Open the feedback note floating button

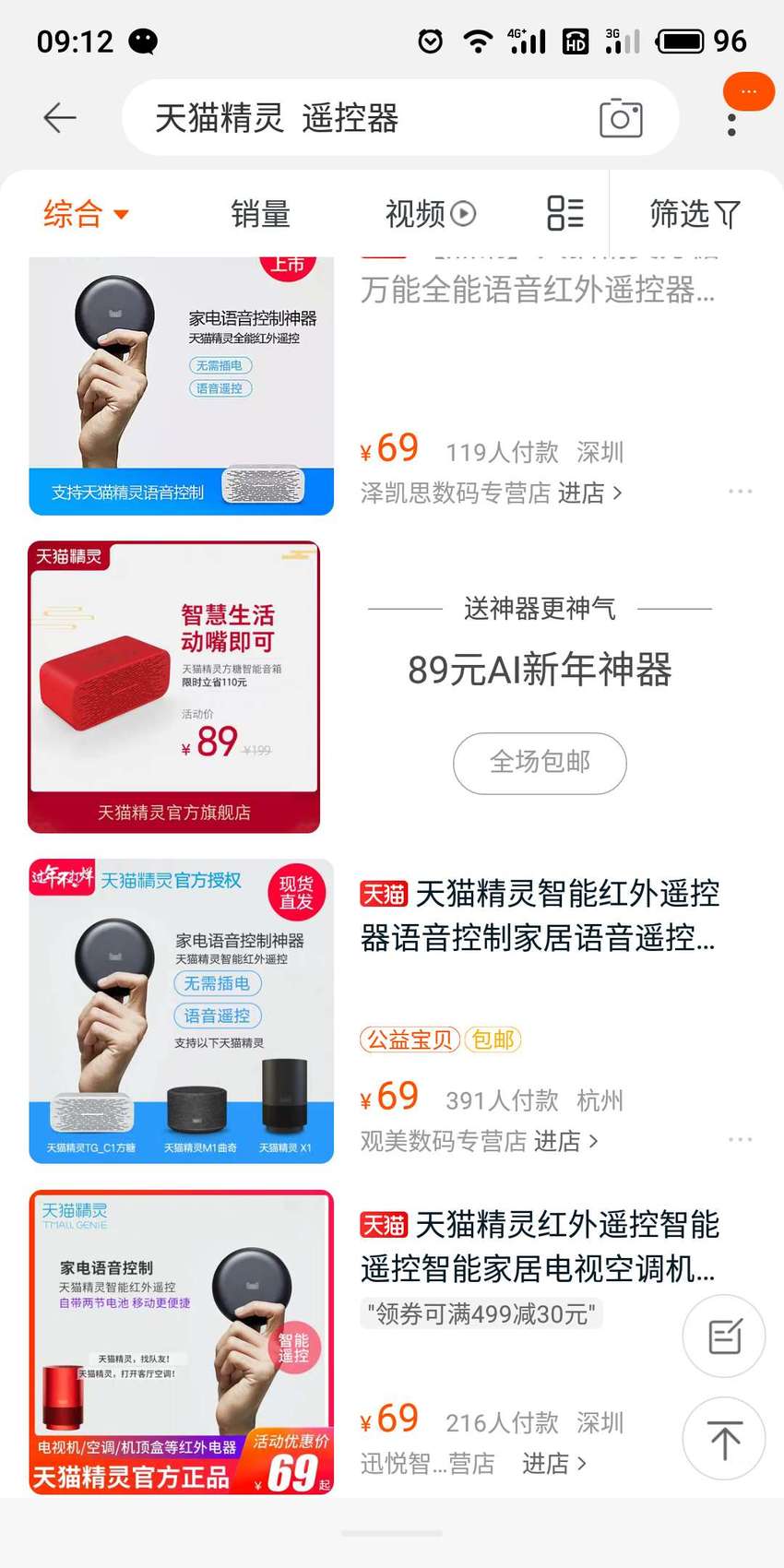click(x=724, y=1336)
